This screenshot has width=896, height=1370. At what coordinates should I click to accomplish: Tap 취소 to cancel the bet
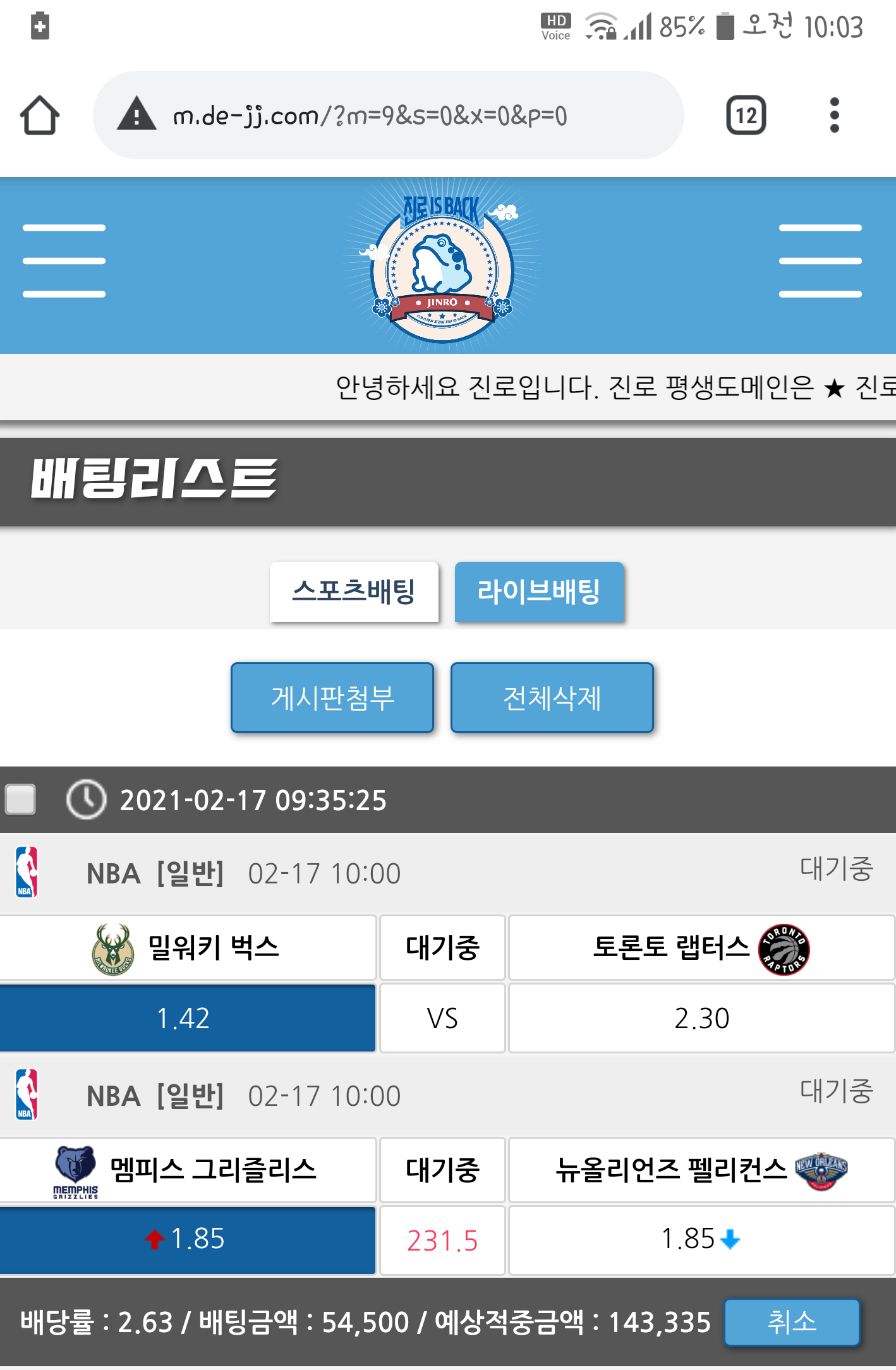[x=791, y=1321]
